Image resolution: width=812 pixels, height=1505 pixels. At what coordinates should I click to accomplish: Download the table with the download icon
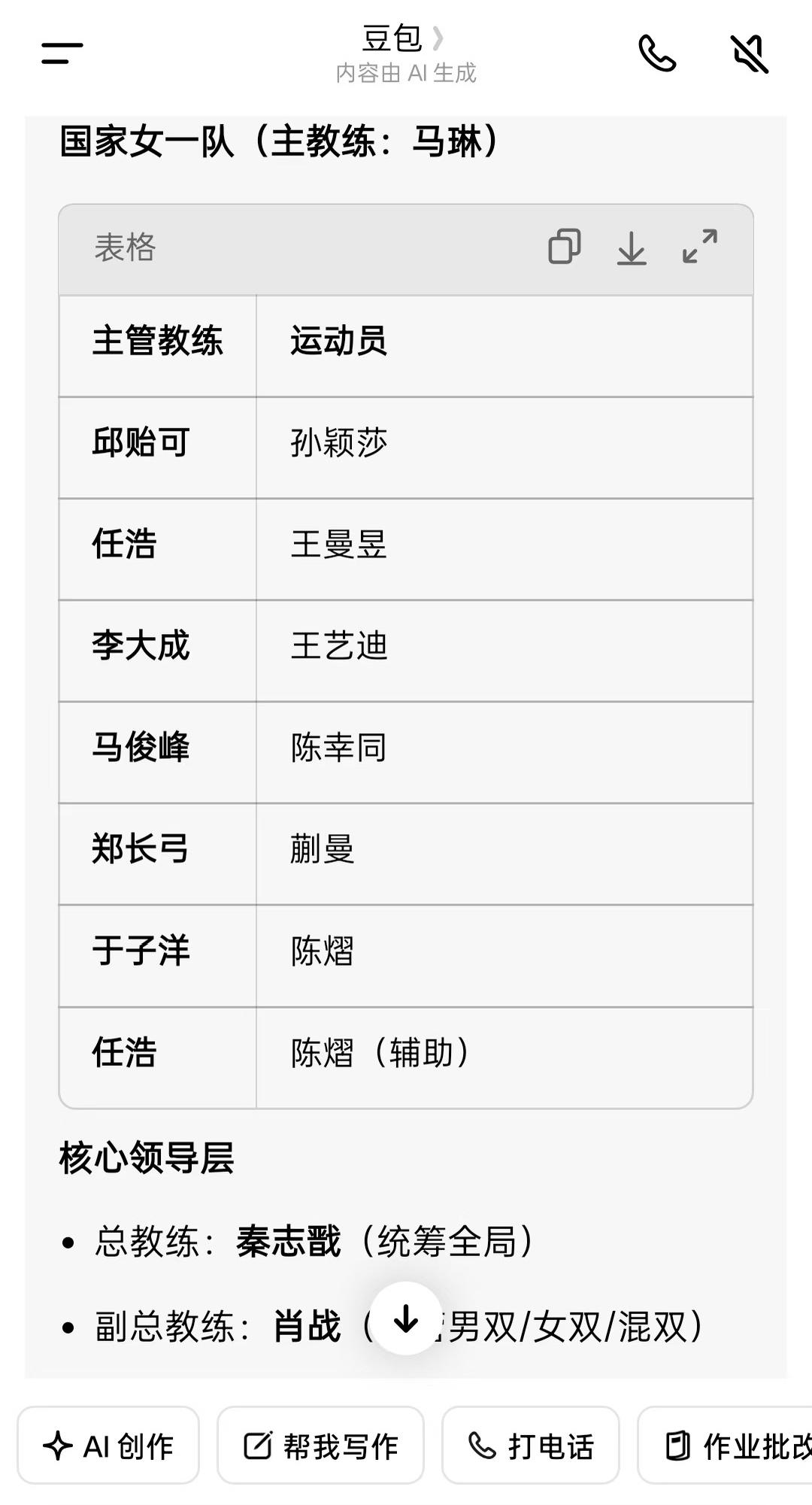(x=632, y=248)
